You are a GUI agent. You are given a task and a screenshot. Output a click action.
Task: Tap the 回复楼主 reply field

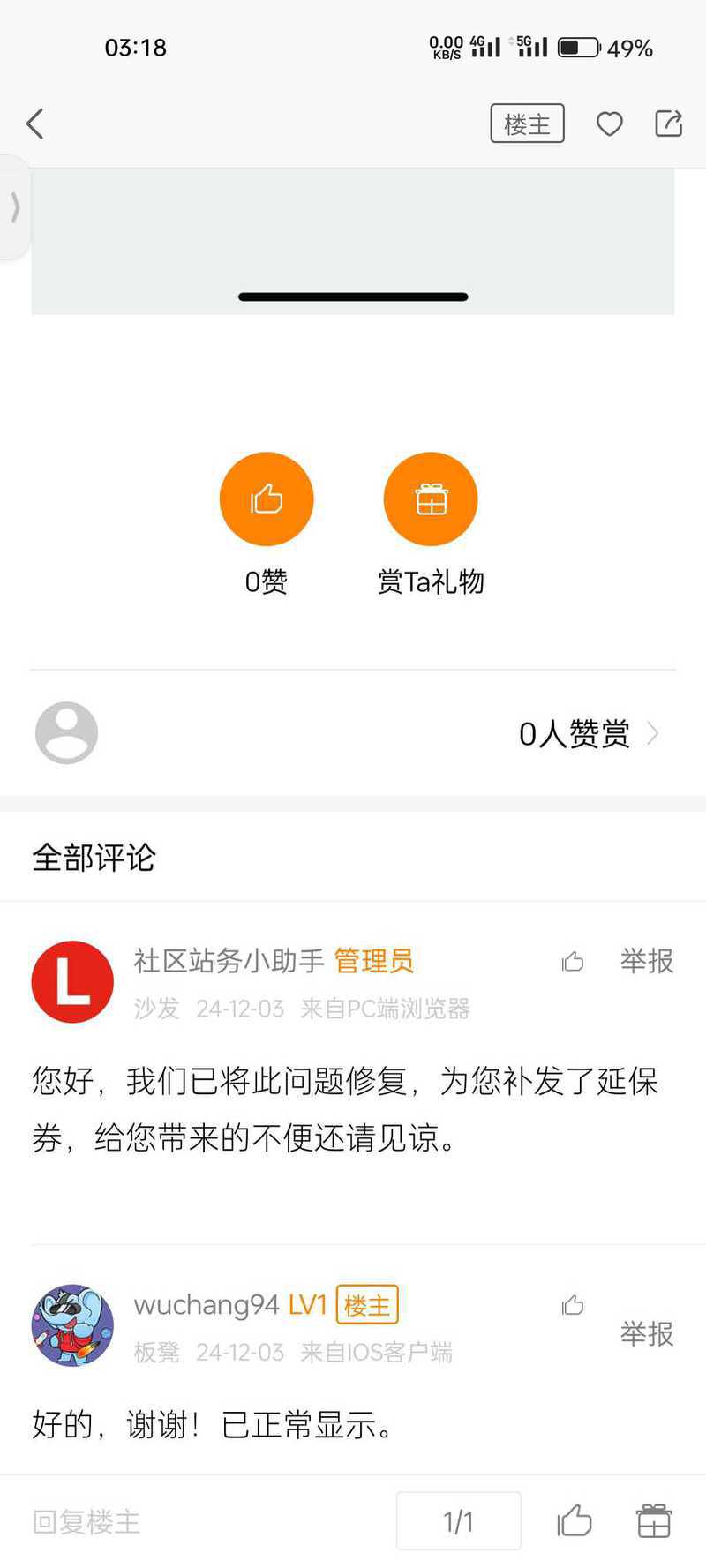86,1521
